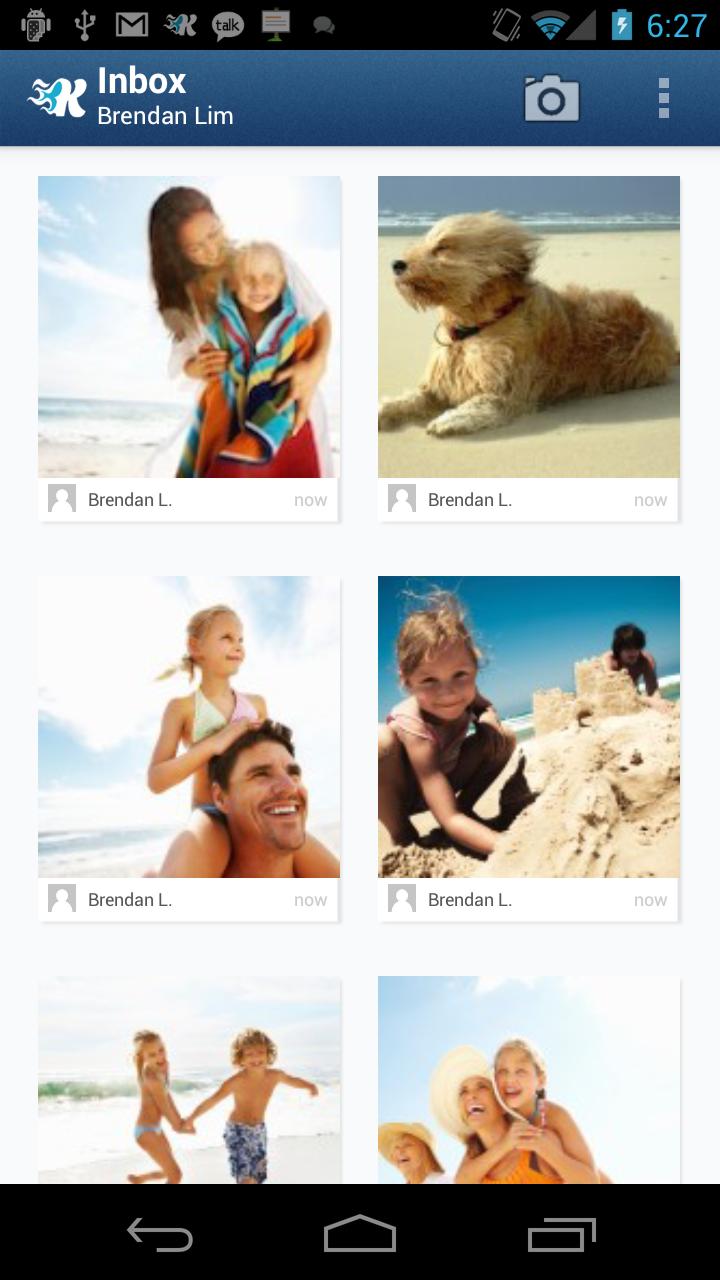Open the photo of girl on man's shoulders

click(189, 727)
